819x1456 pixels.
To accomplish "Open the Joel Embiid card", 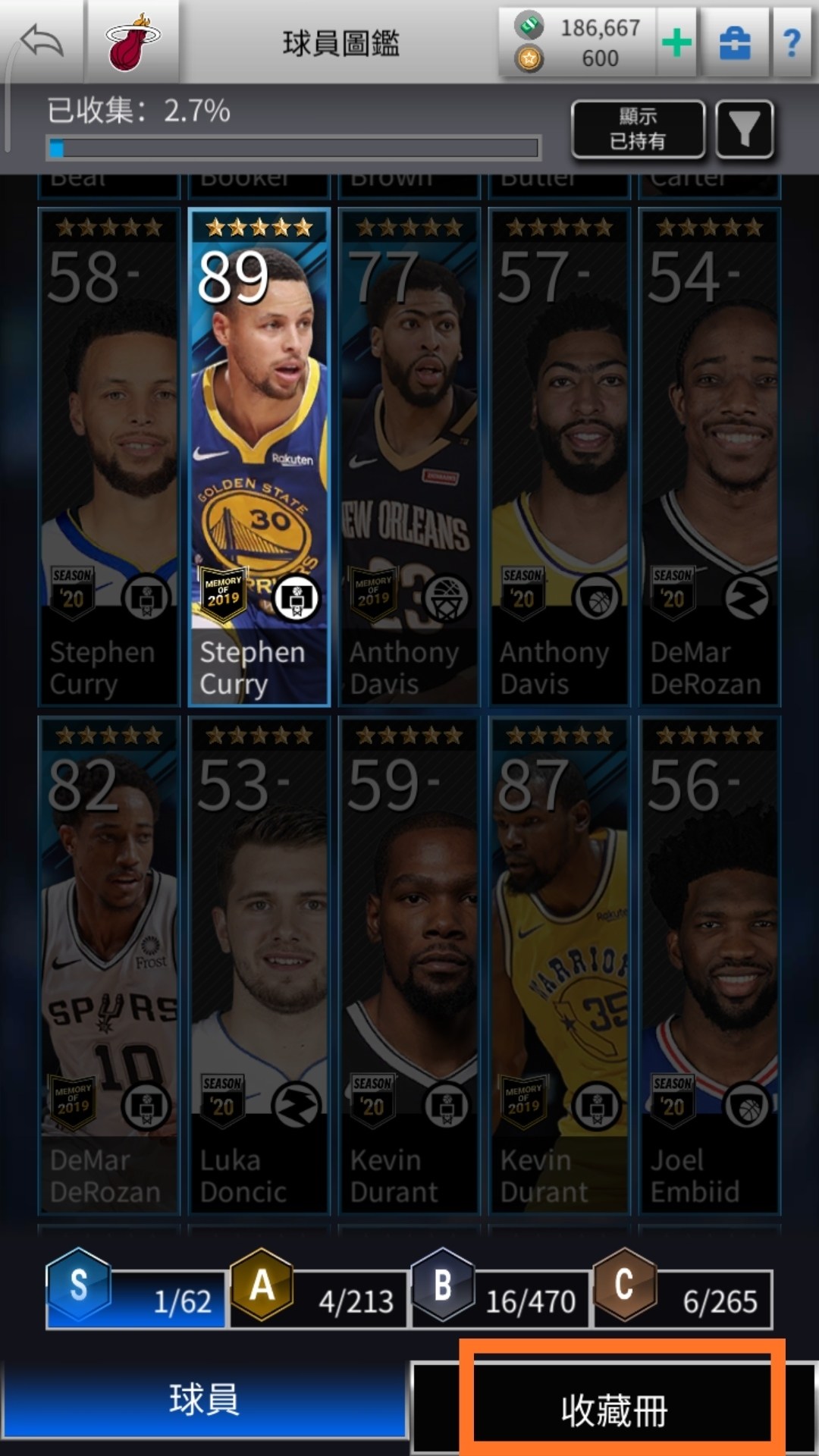I will click(x=709, y=965).
